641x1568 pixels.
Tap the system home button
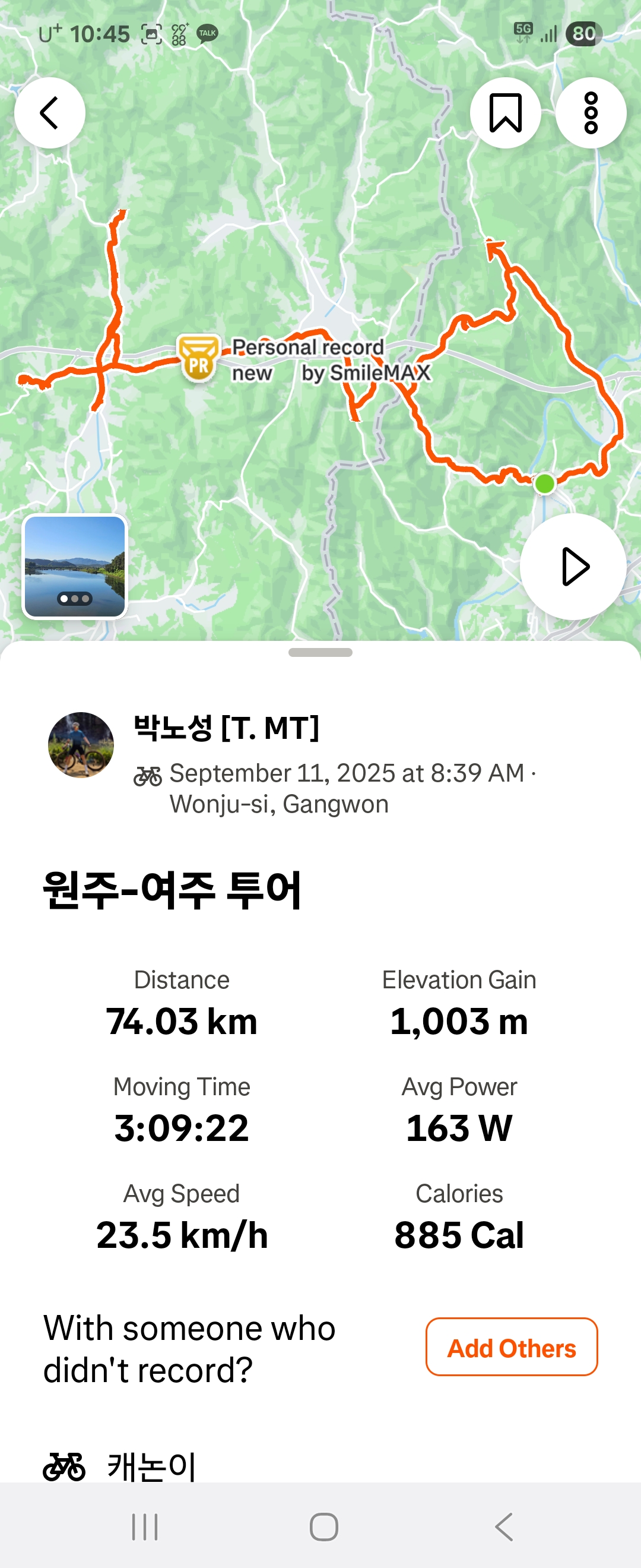coord(323,1526)
